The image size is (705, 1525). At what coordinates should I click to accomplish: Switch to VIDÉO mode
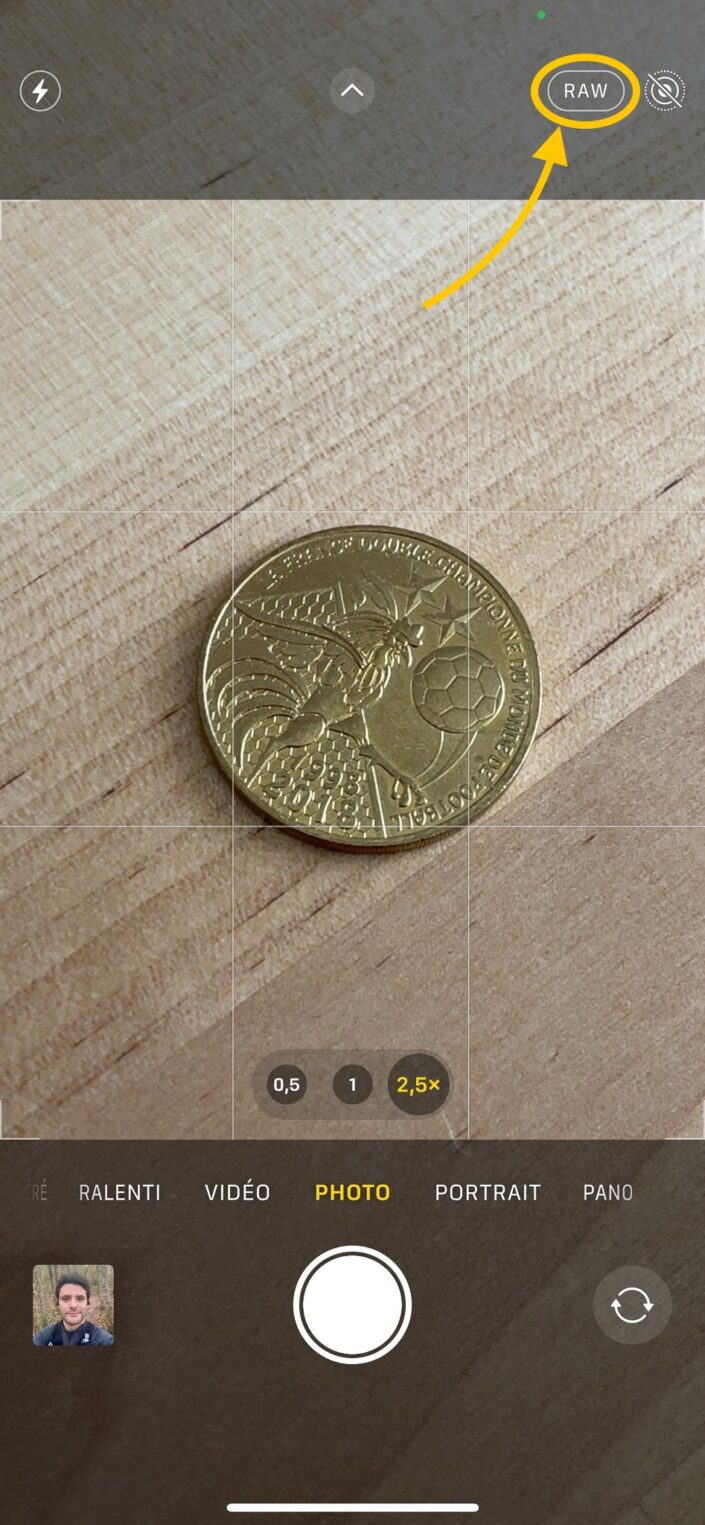tap(237, 1192)
